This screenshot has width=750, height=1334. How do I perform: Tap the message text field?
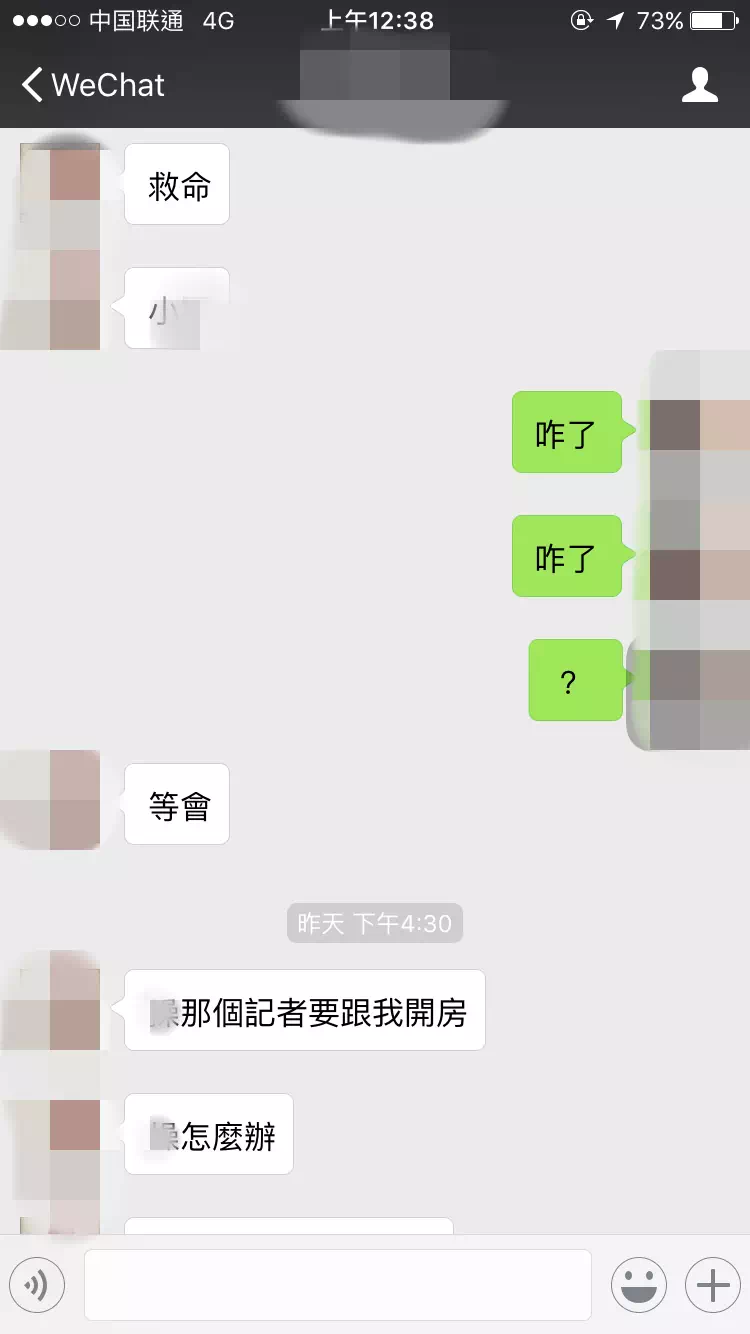(337, 1284)
